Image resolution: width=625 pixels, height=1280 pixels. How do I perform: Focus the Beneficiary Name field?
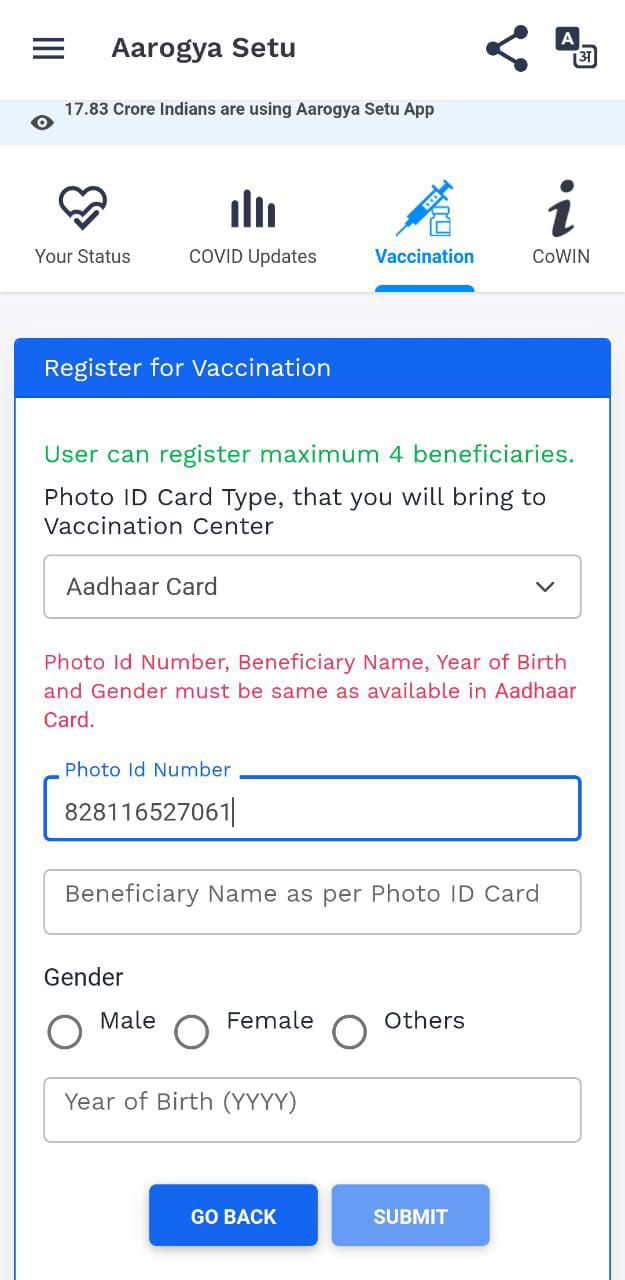(312, 902)
